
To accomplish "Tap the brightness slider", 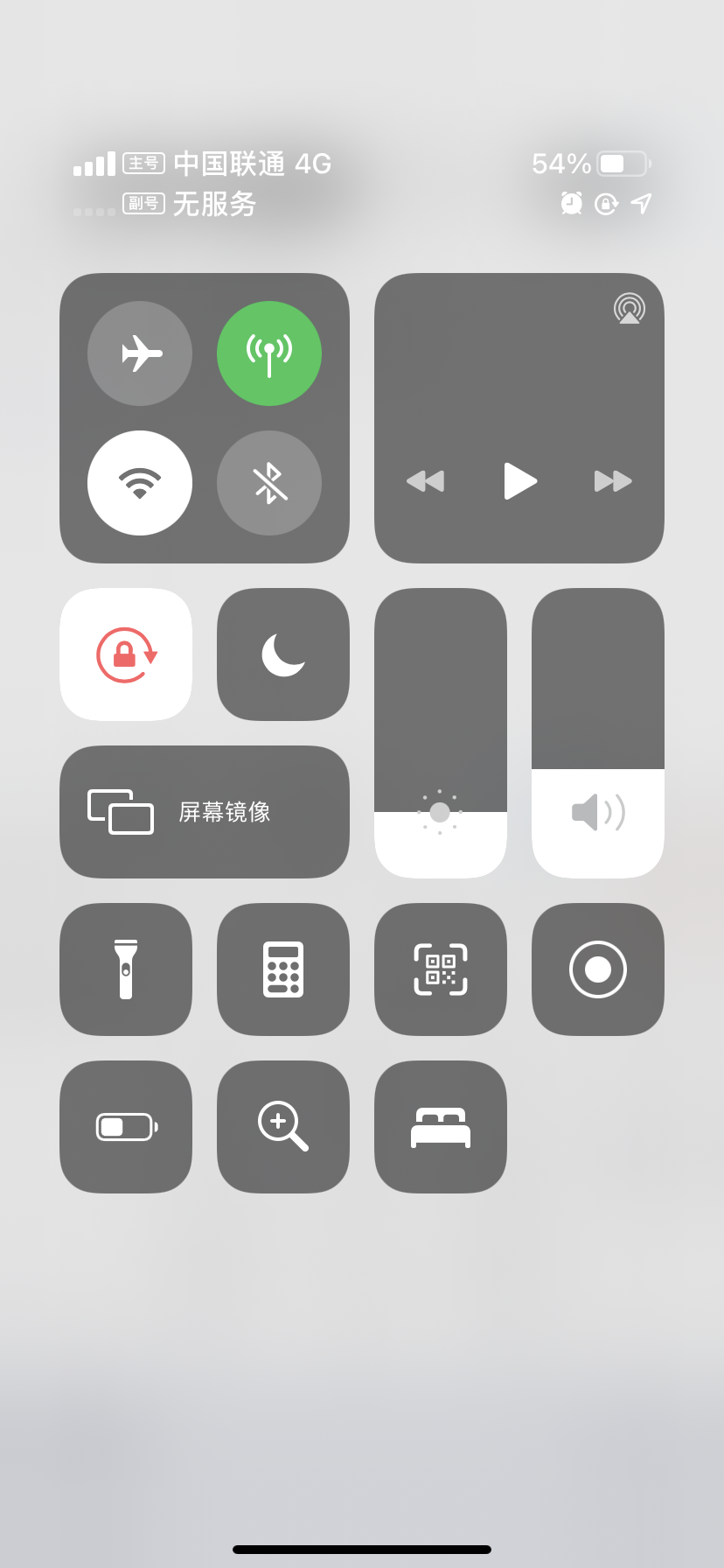I will pyautogui.click(x=441, y=733).
